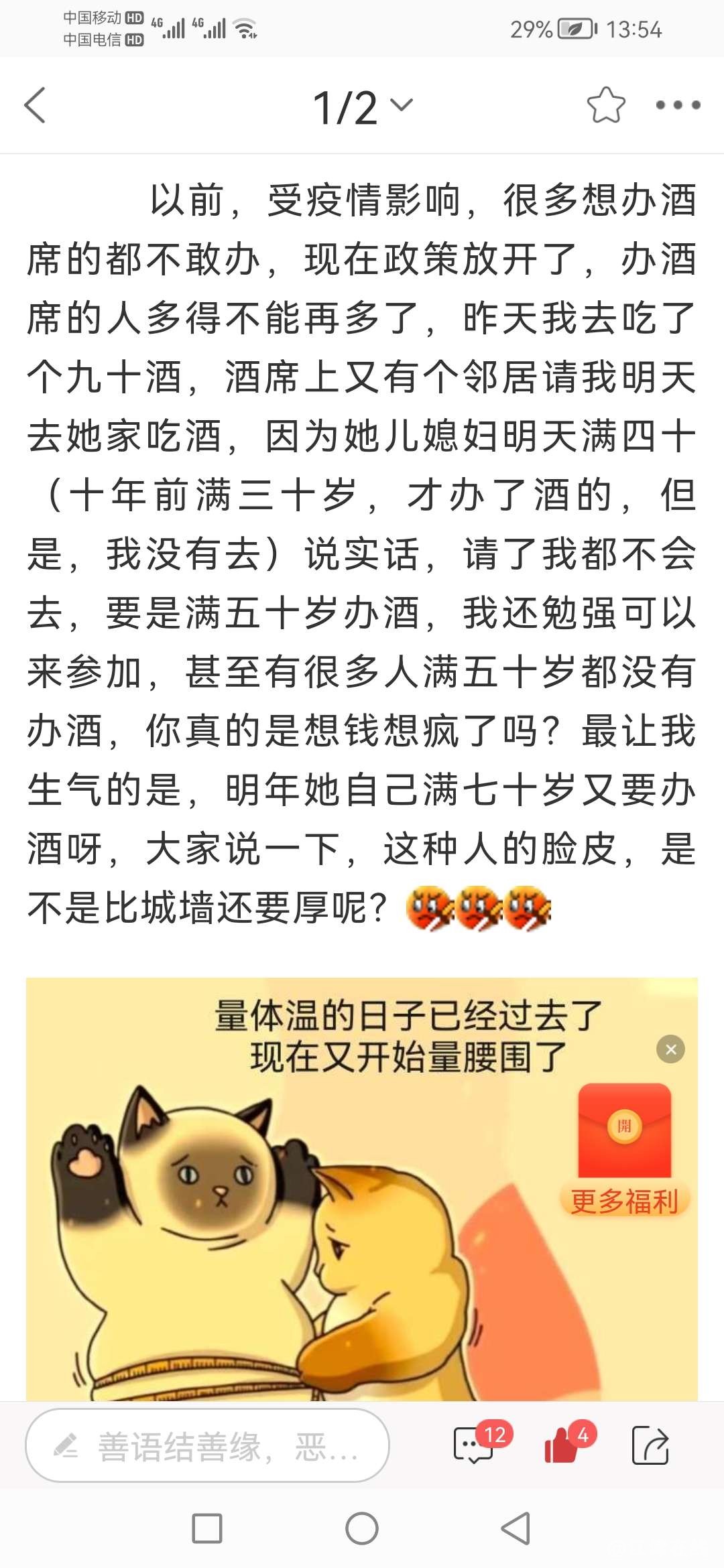Image resolution: width=724 pixels, height=1568 pixels.
Task: Go back to the previous page
Action: tap(35, 105)
